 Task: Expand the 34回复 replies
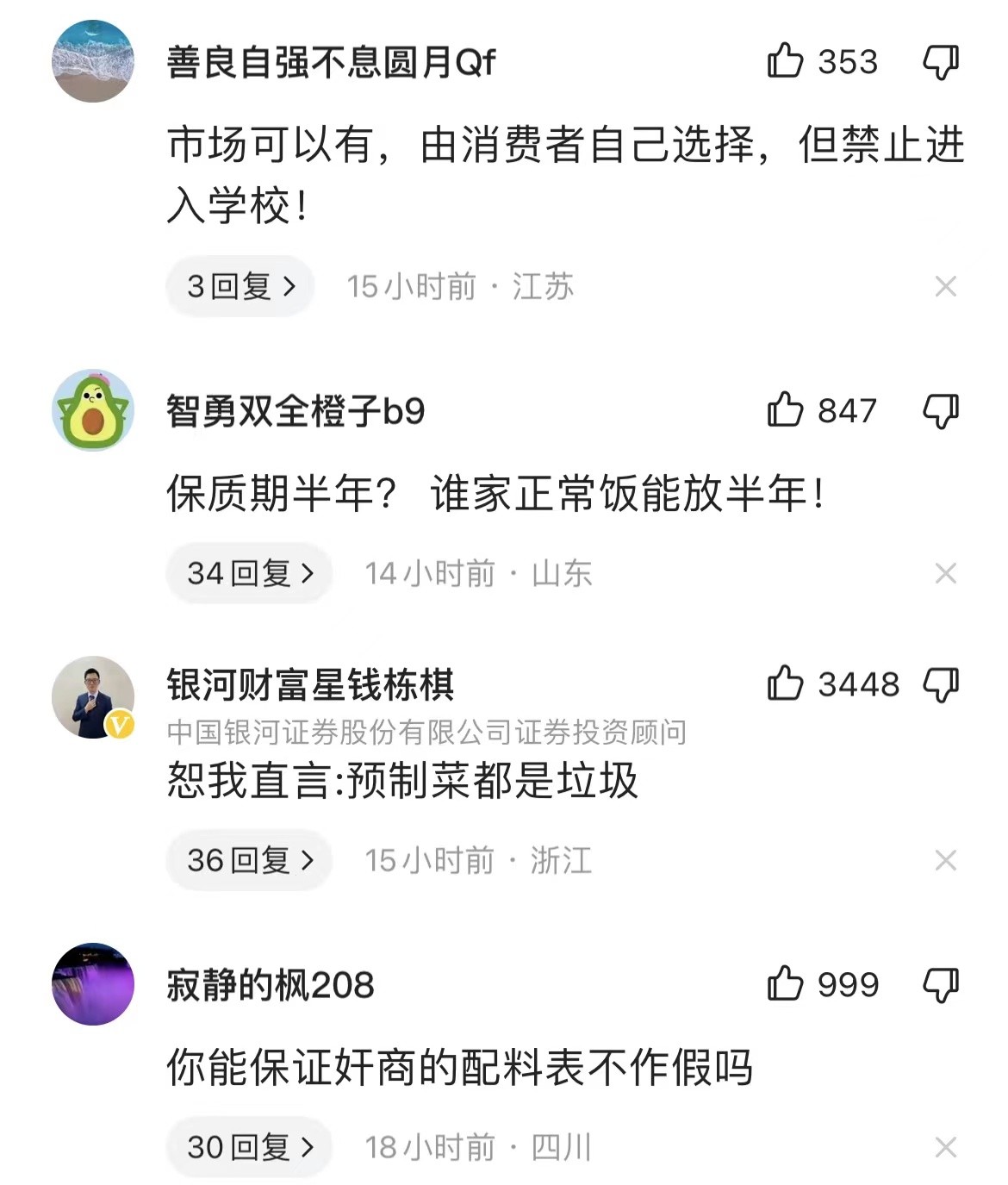pyautogui.click(x=250, y=573)
